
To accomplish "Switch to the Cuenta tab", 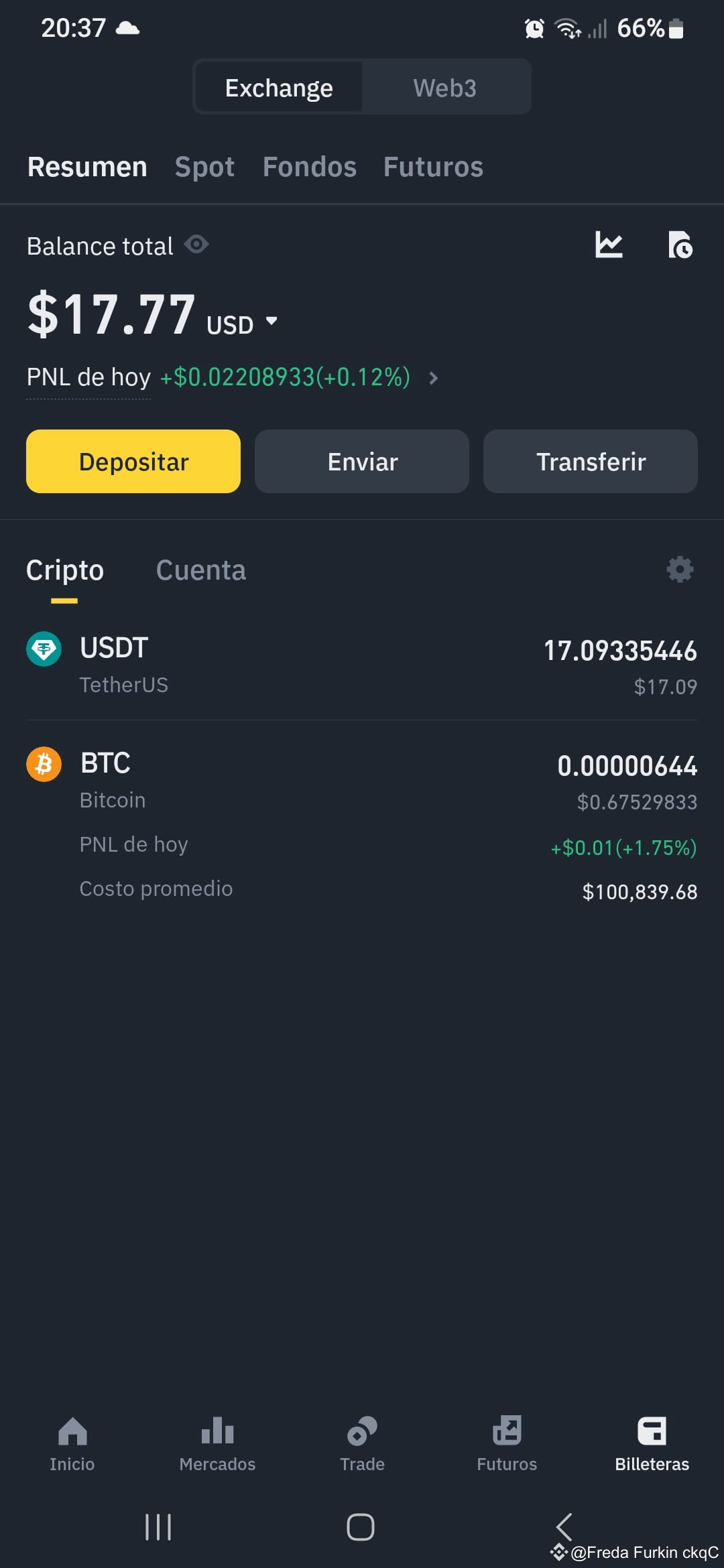I will tap(201, 570).
